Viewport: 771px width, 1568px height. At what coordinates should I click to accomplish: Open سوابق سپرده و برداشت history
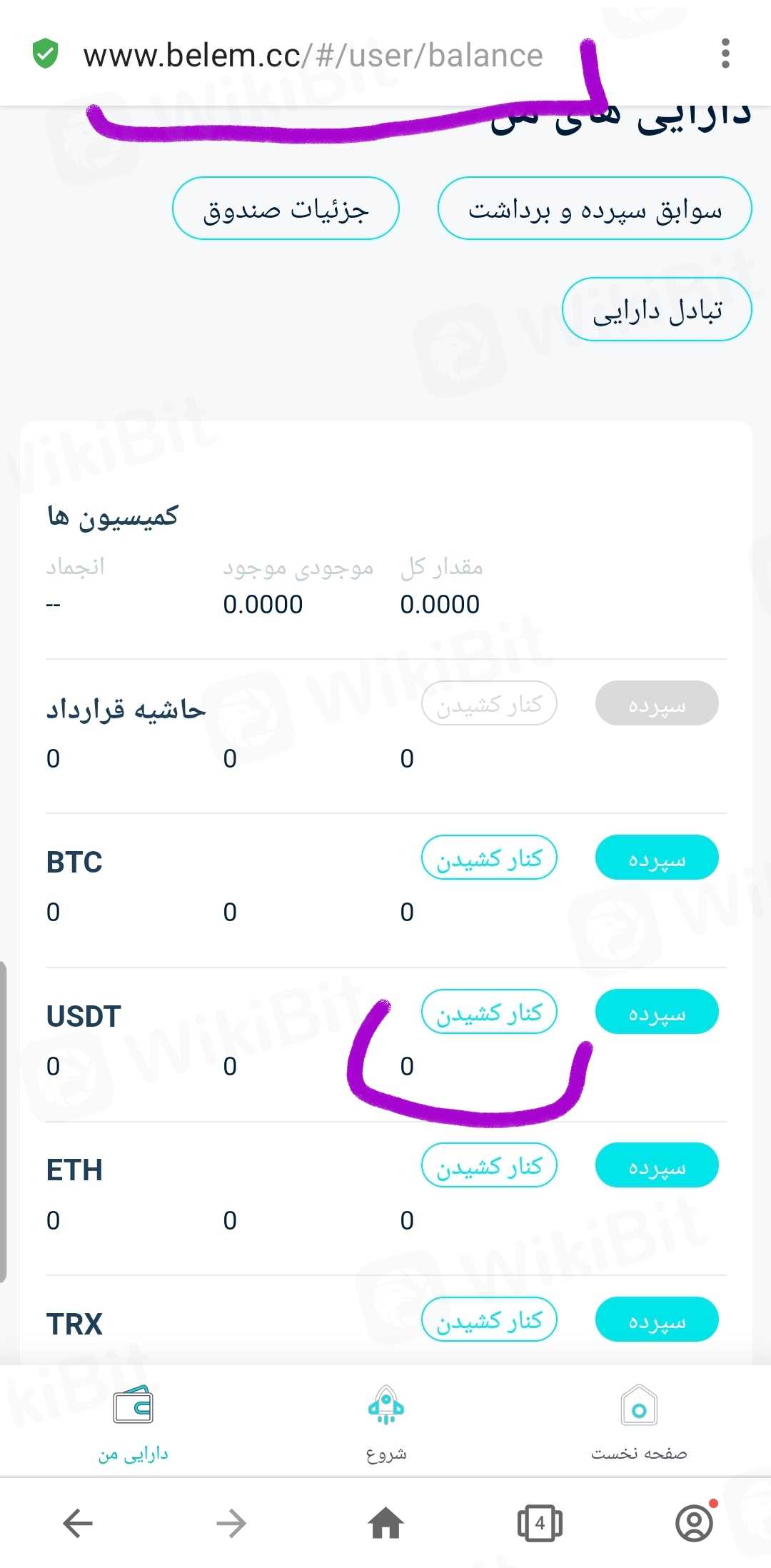(595, 209)
